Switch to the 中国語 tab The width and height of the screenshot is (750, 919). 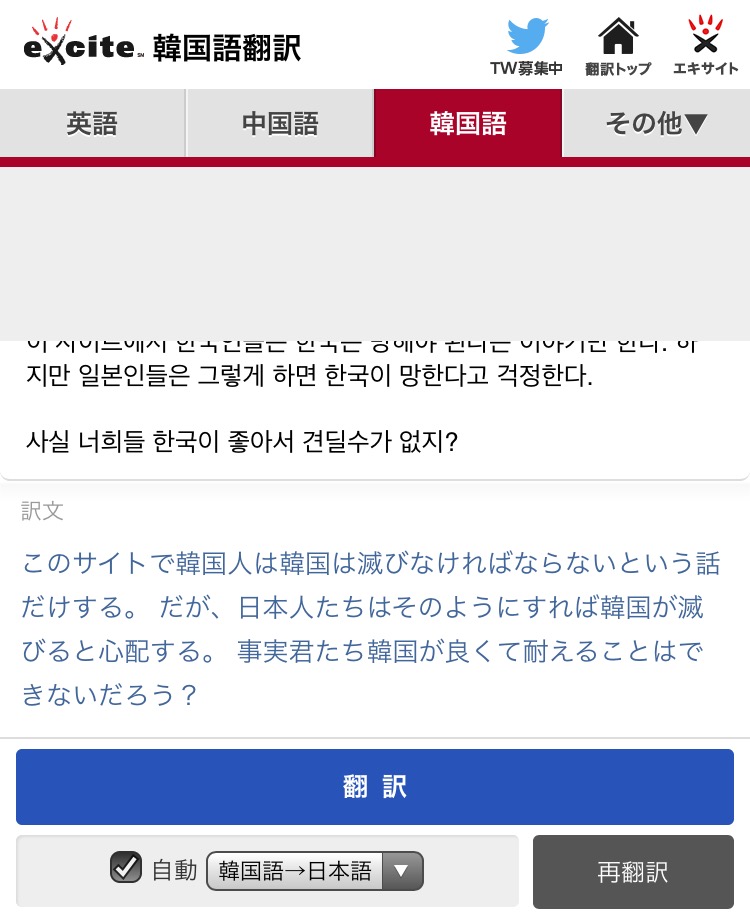coord(280,123)
